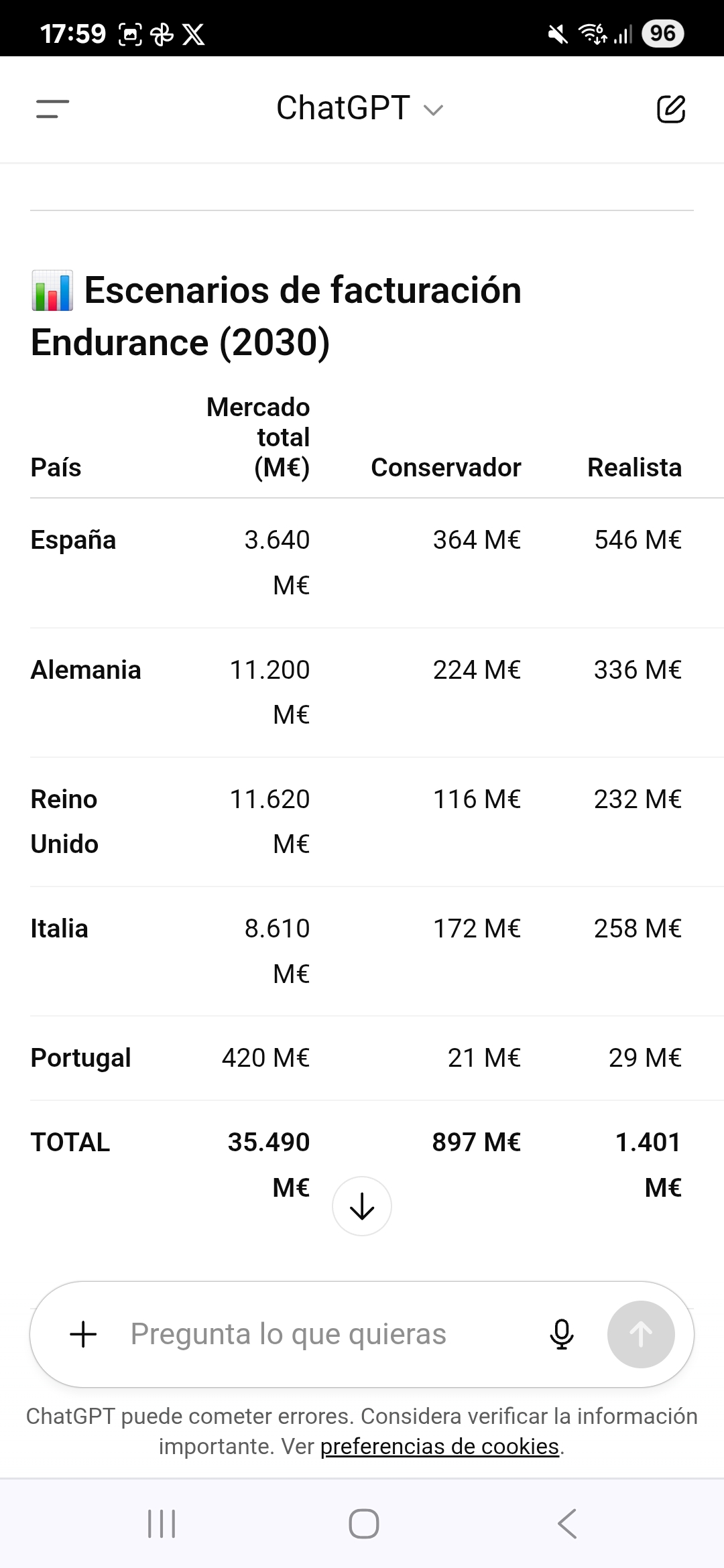Start voice input with the microphone

coord(562,1334)
